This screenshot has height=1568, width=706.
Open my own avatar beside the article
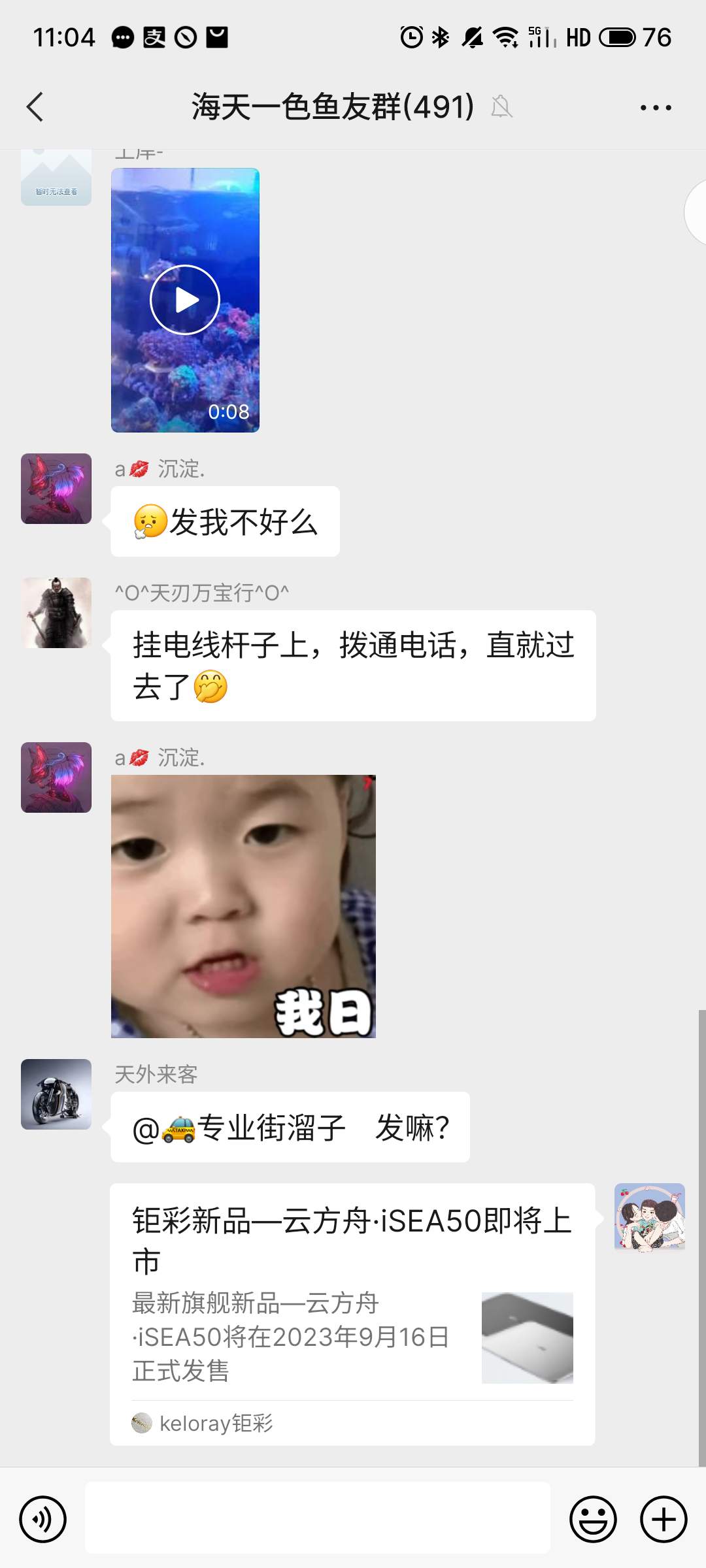tap(649, 1217)
